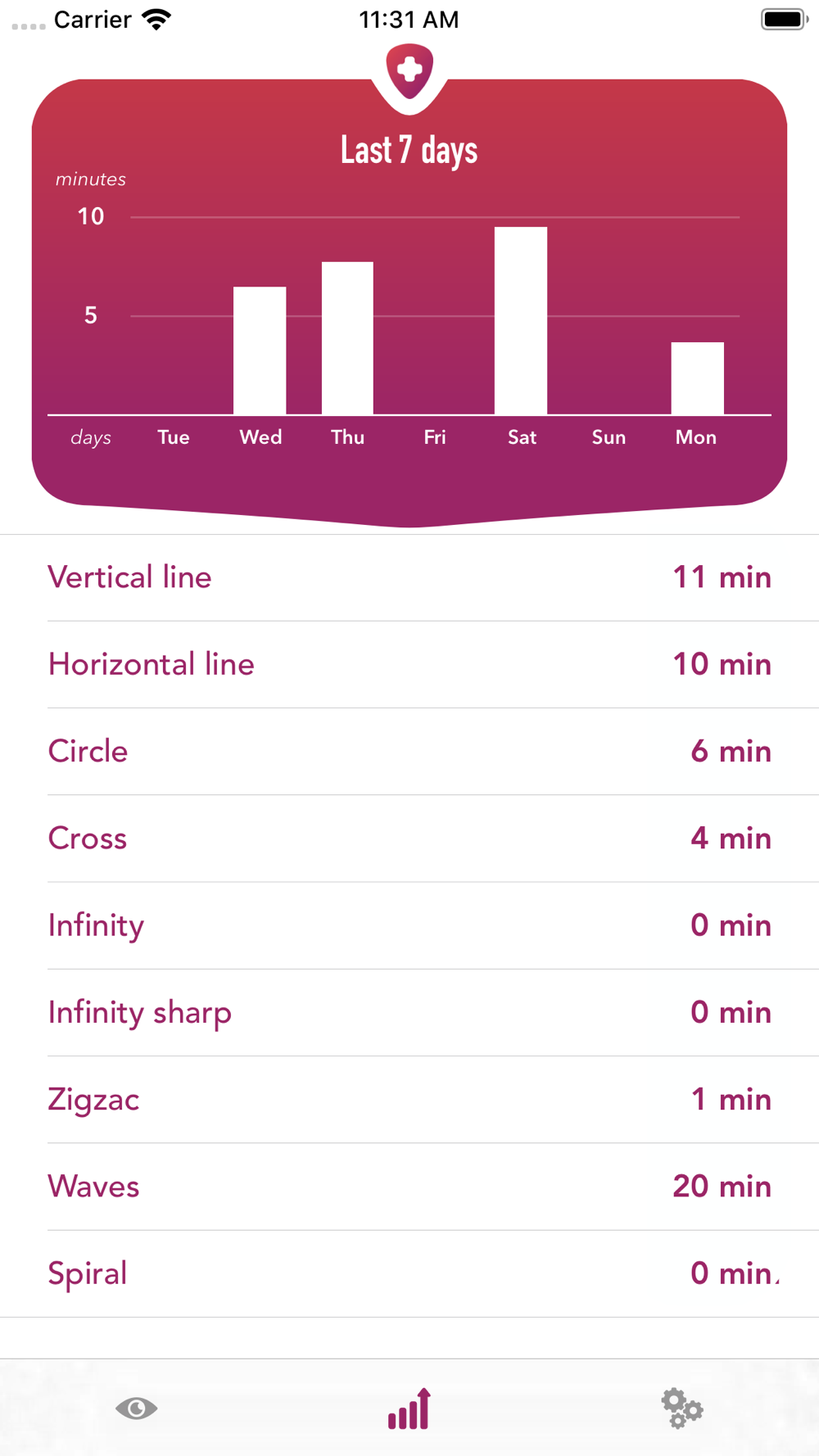Switch to the eye exercises tab

pyautogui.click(x=136, y=1408)
